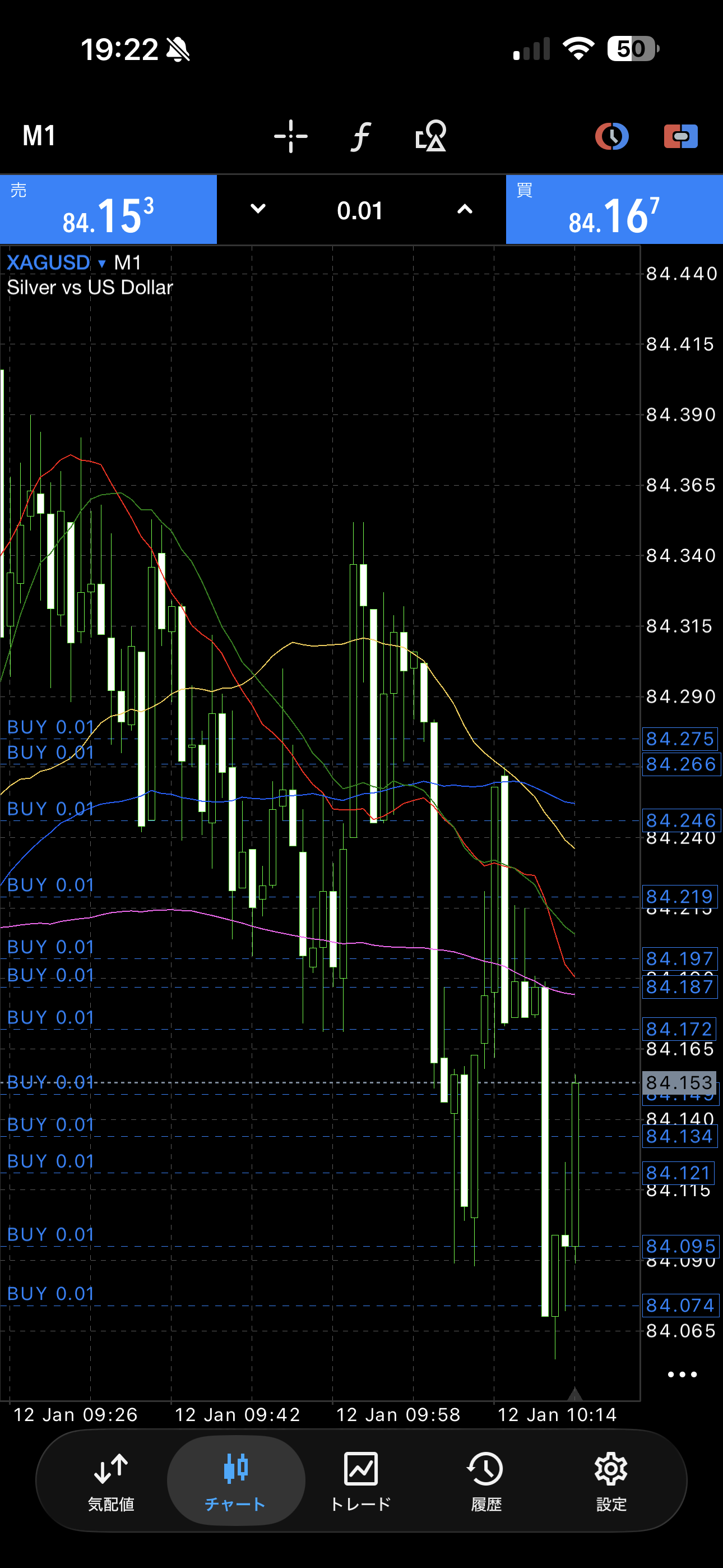This screenshot has height=1568, width=723.
Task: Buy at 84.167
Action: pyautogui.click(x=614, y=210)
